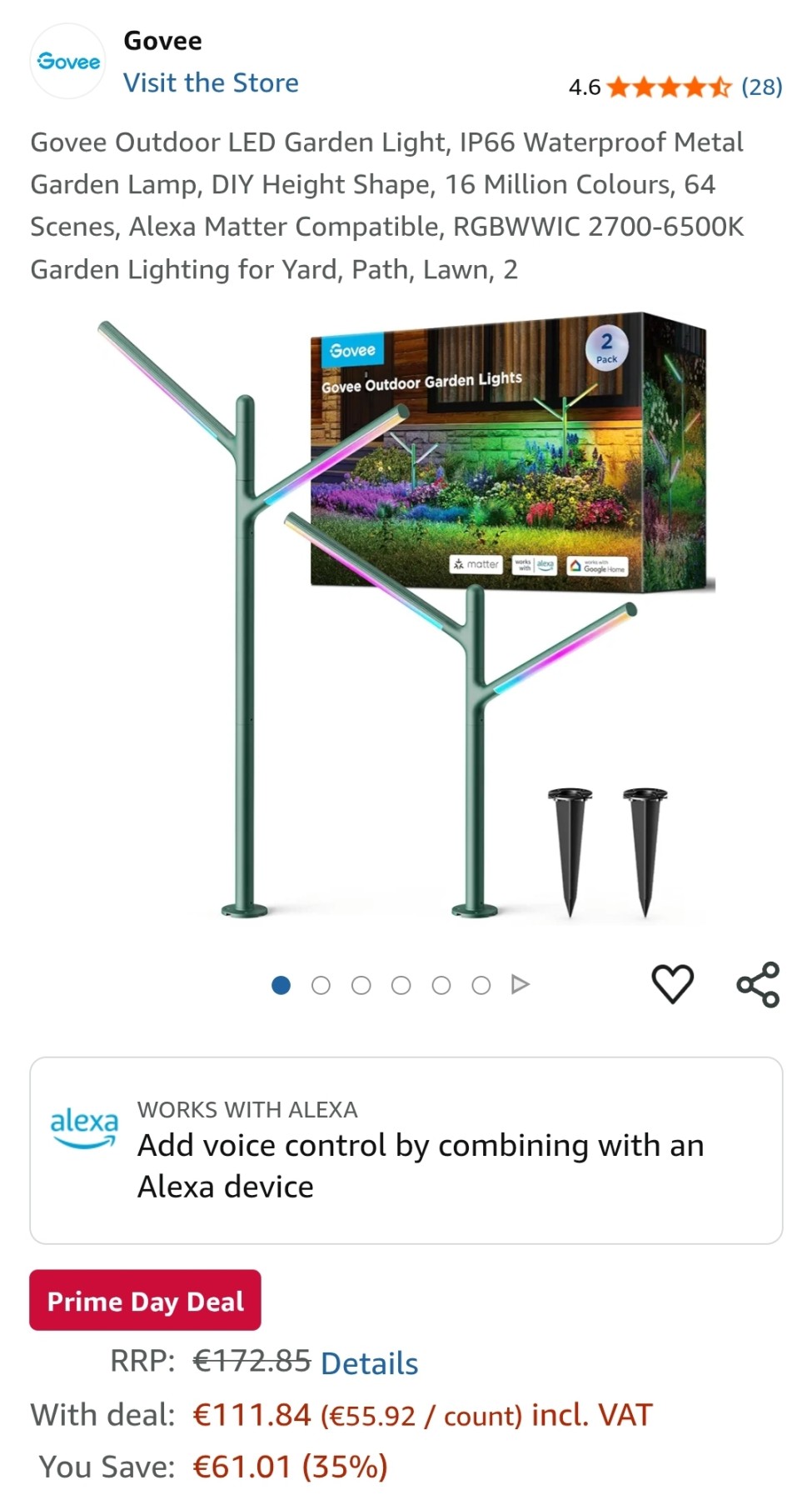Open the Works with Alexa card
Viewport: 812px width, 1500px height.
pos(406,1150)
